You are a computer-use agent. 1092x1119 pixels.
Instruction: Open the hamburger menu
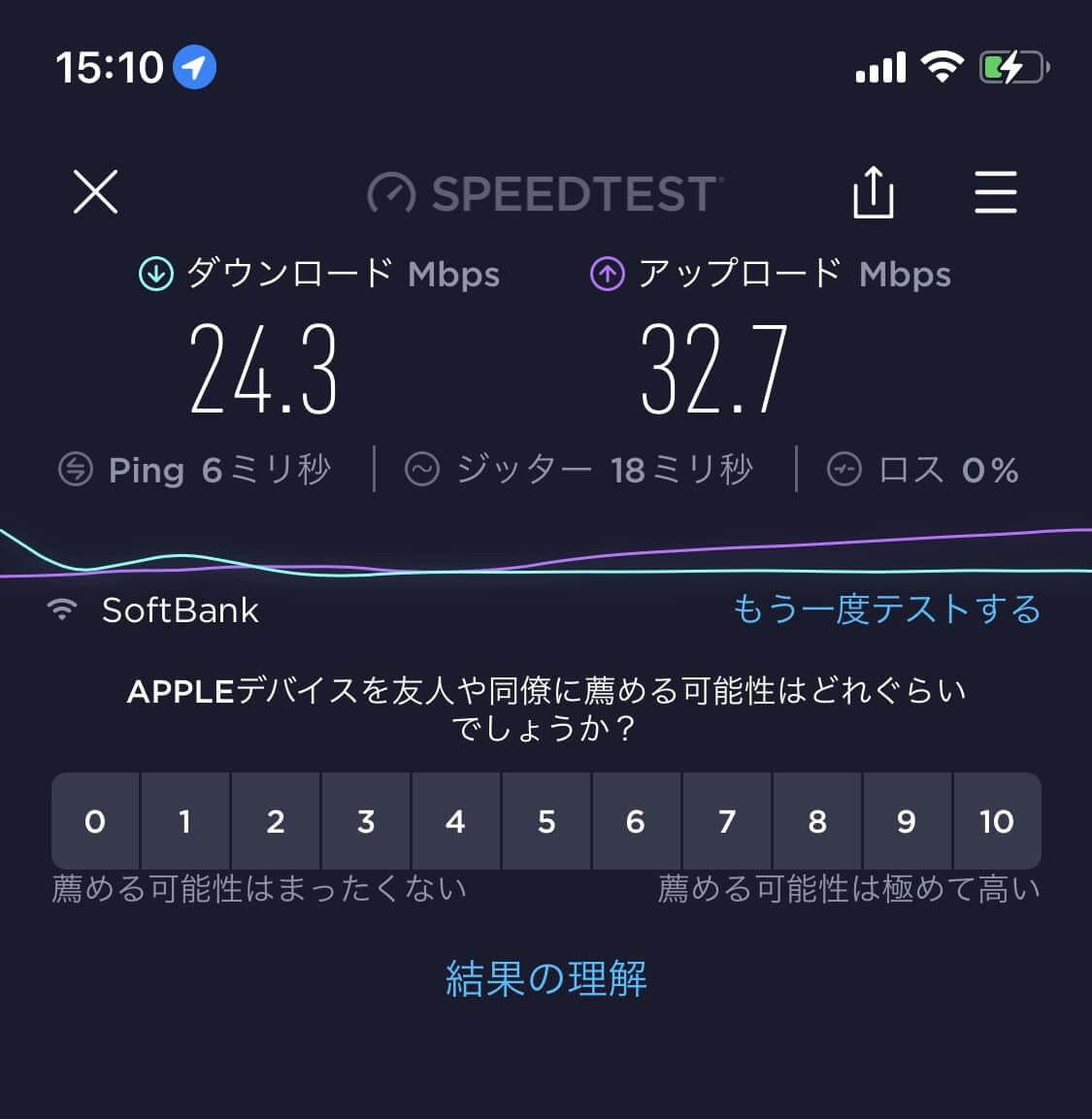995,192
